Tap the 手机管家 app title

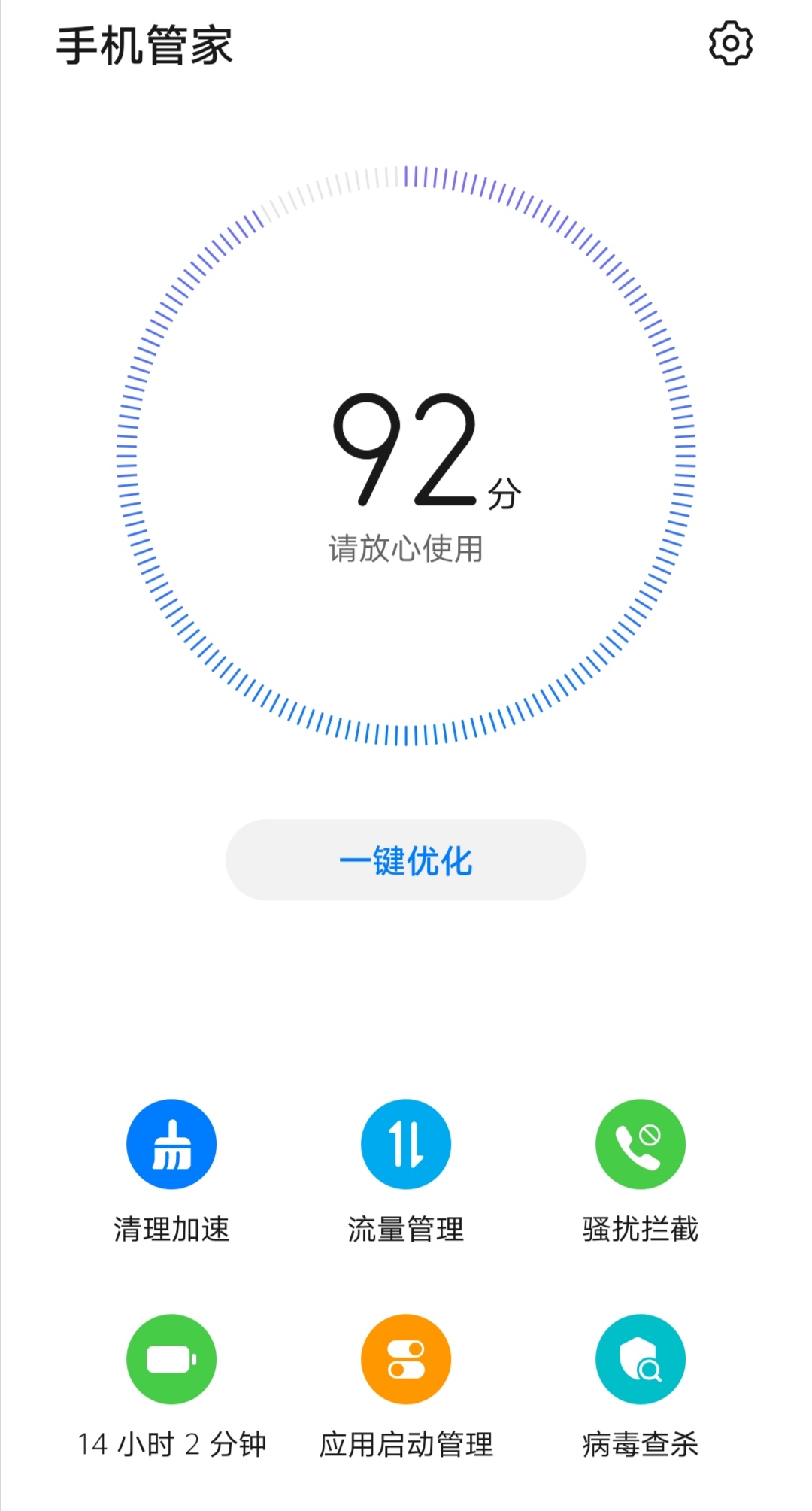tap(145, 45)
